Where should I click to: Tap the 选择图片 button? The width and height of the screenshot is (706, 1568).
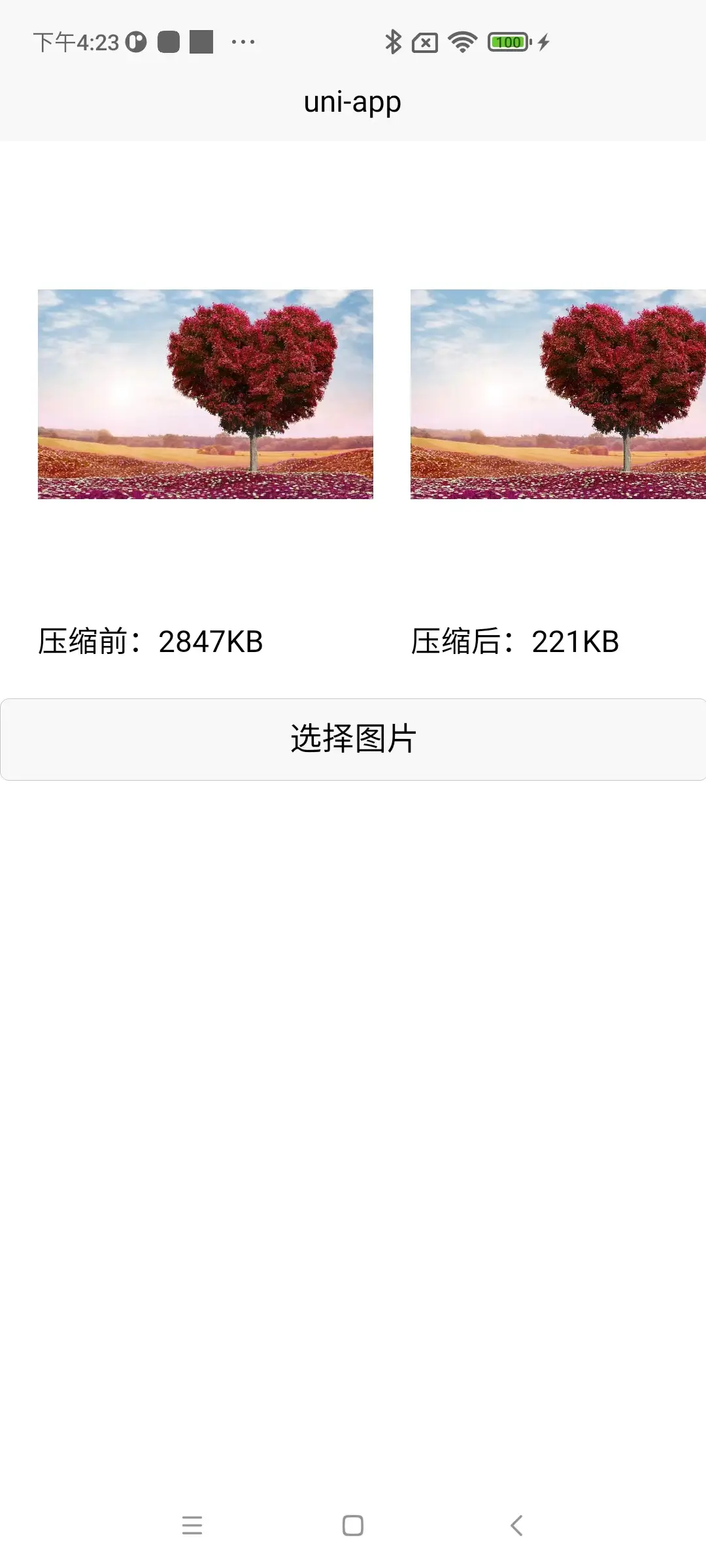coord(353,739)
